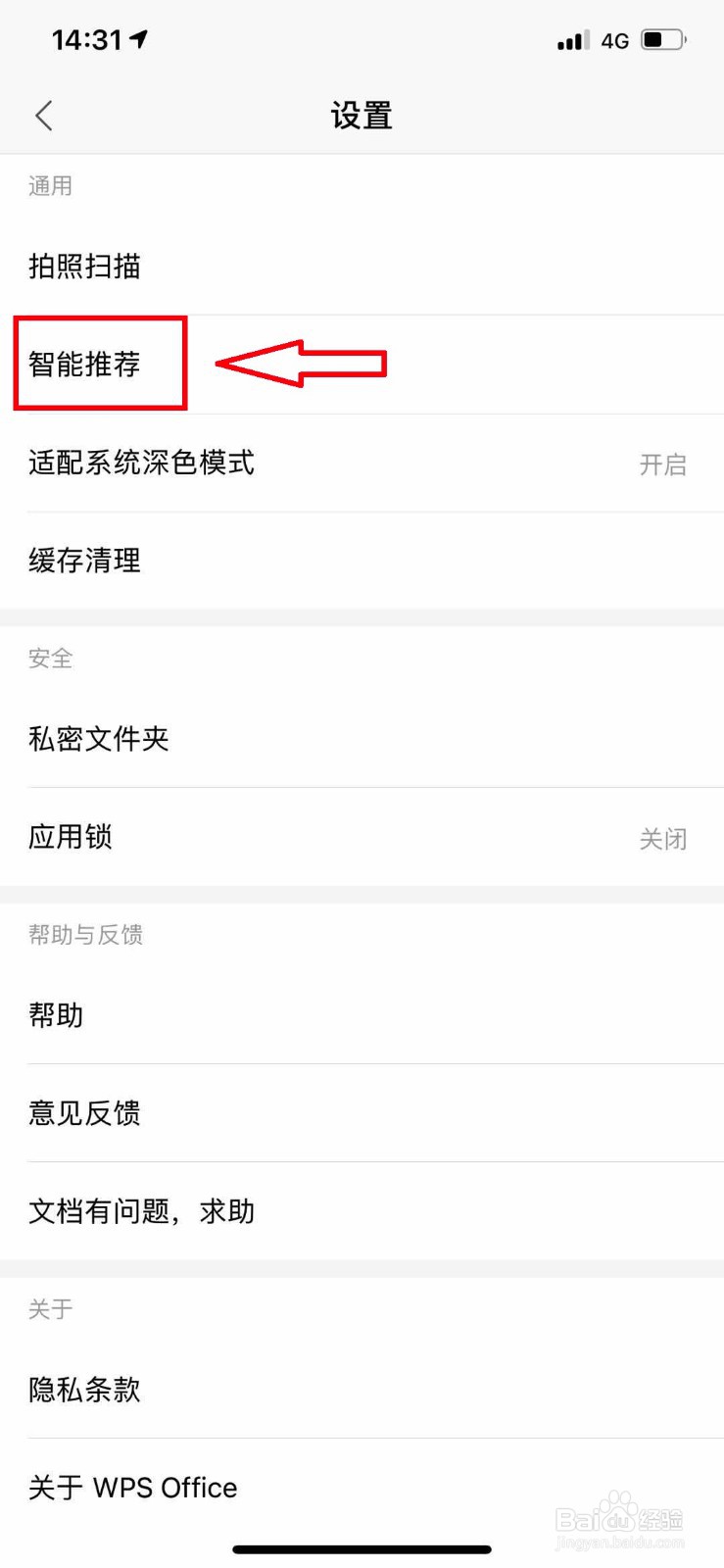Expand the 通用 general settings section

(50, 186)
